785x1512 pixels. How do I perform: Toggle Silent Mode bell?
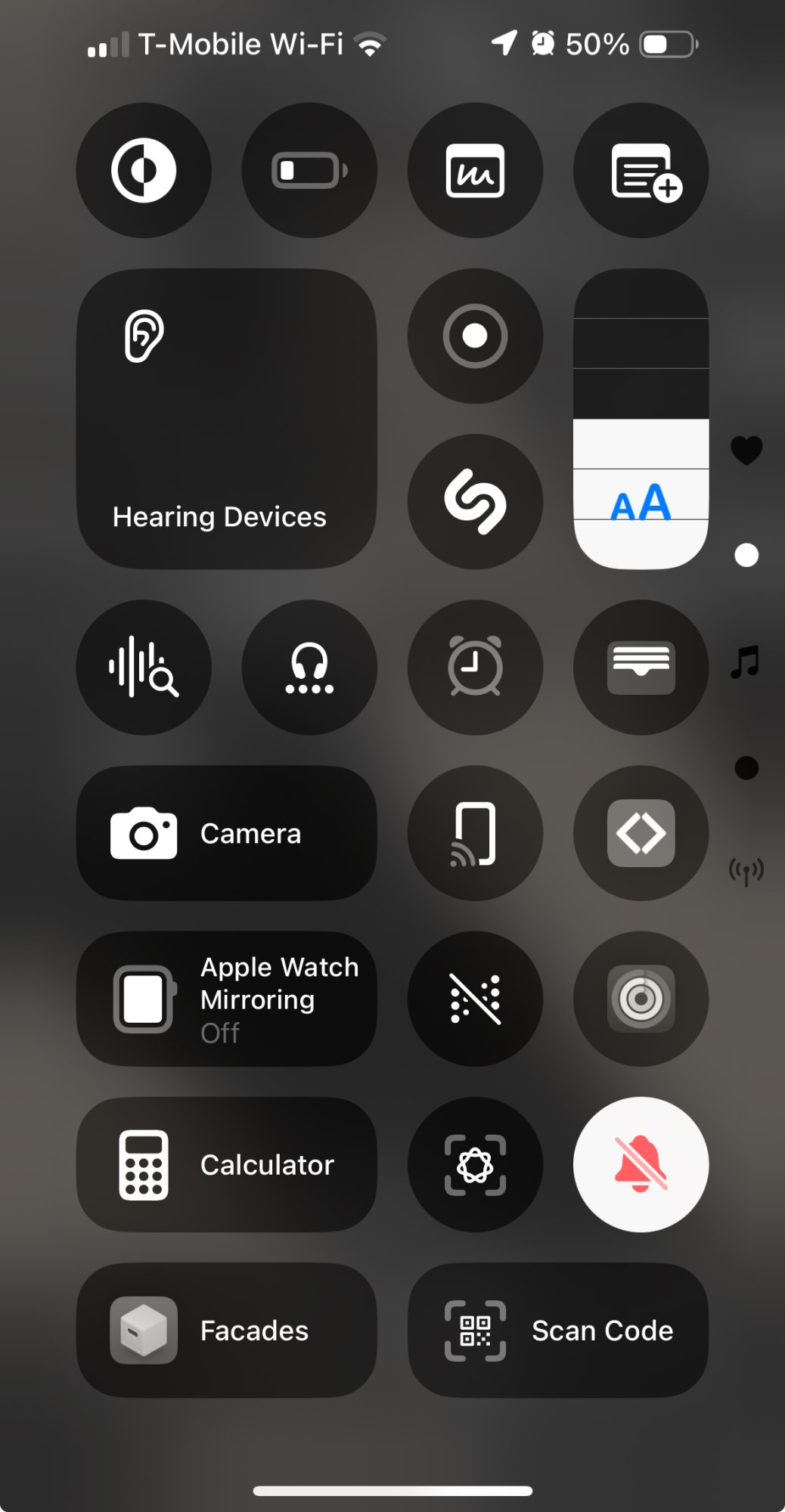(641, 1164)
